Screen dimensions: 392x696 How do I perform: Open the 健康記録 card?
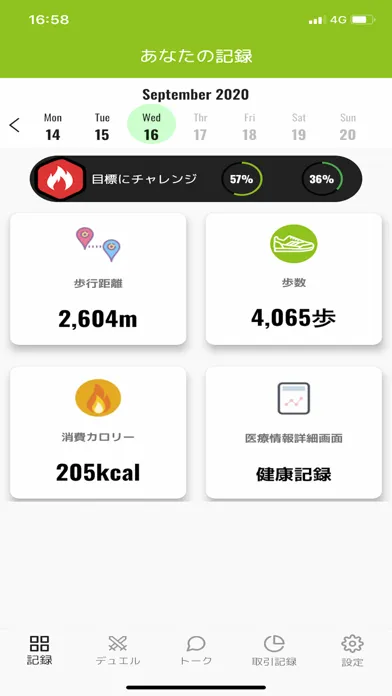[293, 432]
